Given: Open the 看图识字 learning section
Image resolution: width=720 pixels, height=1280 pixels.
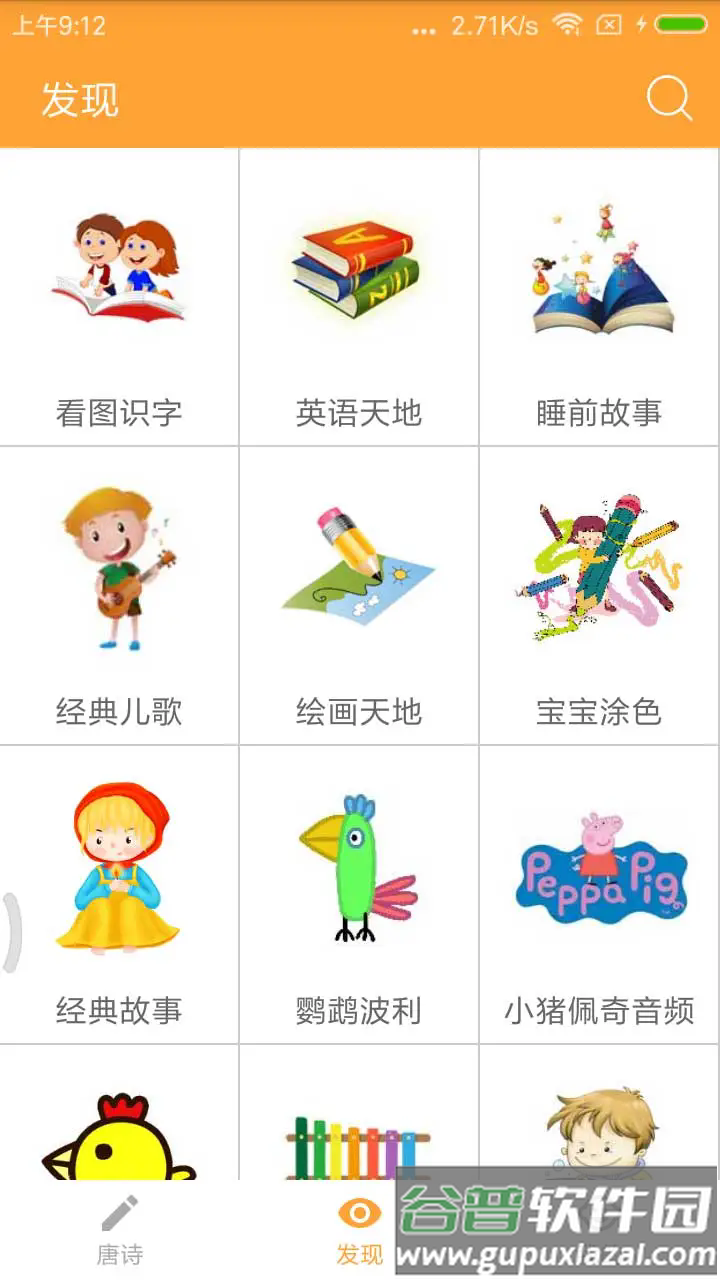Looking at the screenshot, I should point(120,294).
